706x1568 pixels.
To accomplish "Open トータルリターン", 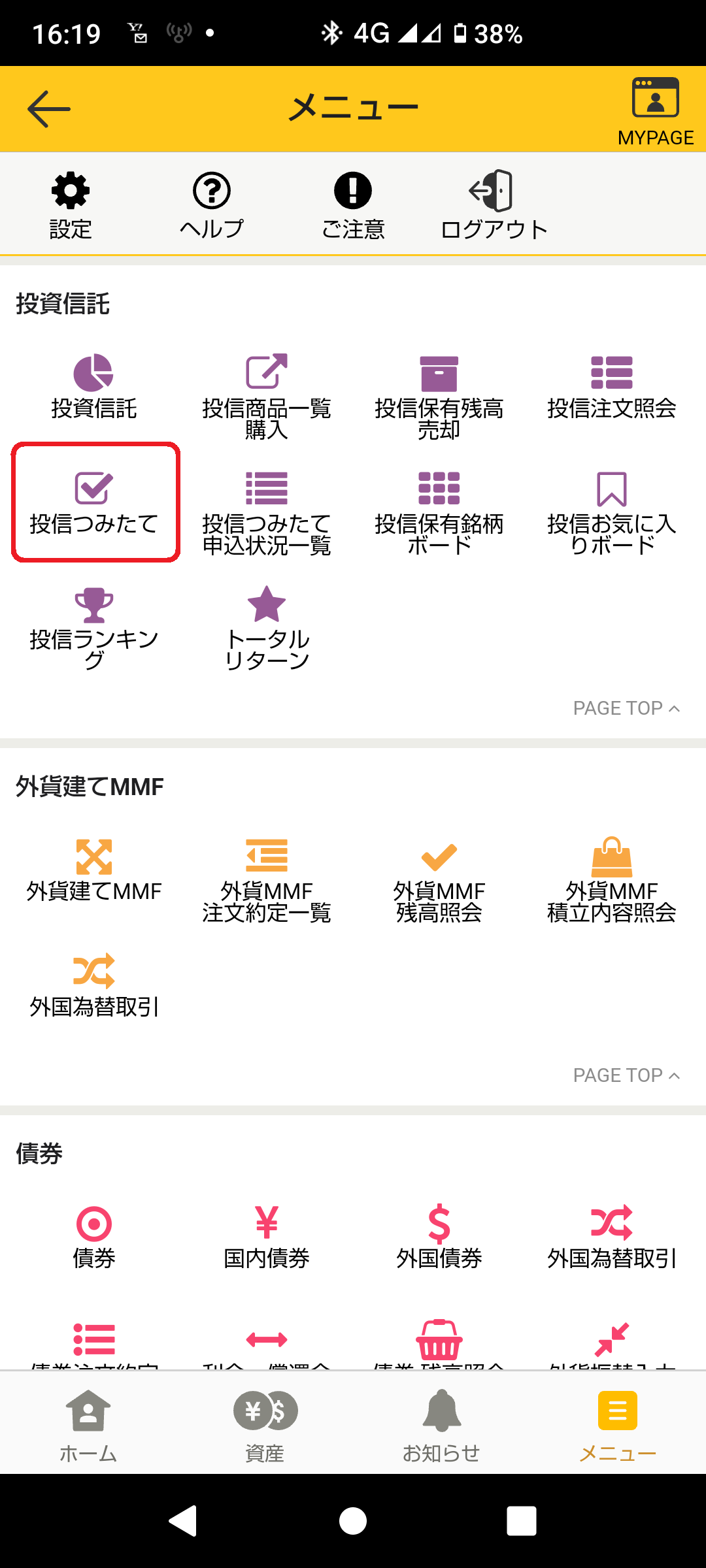I will (267, 629).
